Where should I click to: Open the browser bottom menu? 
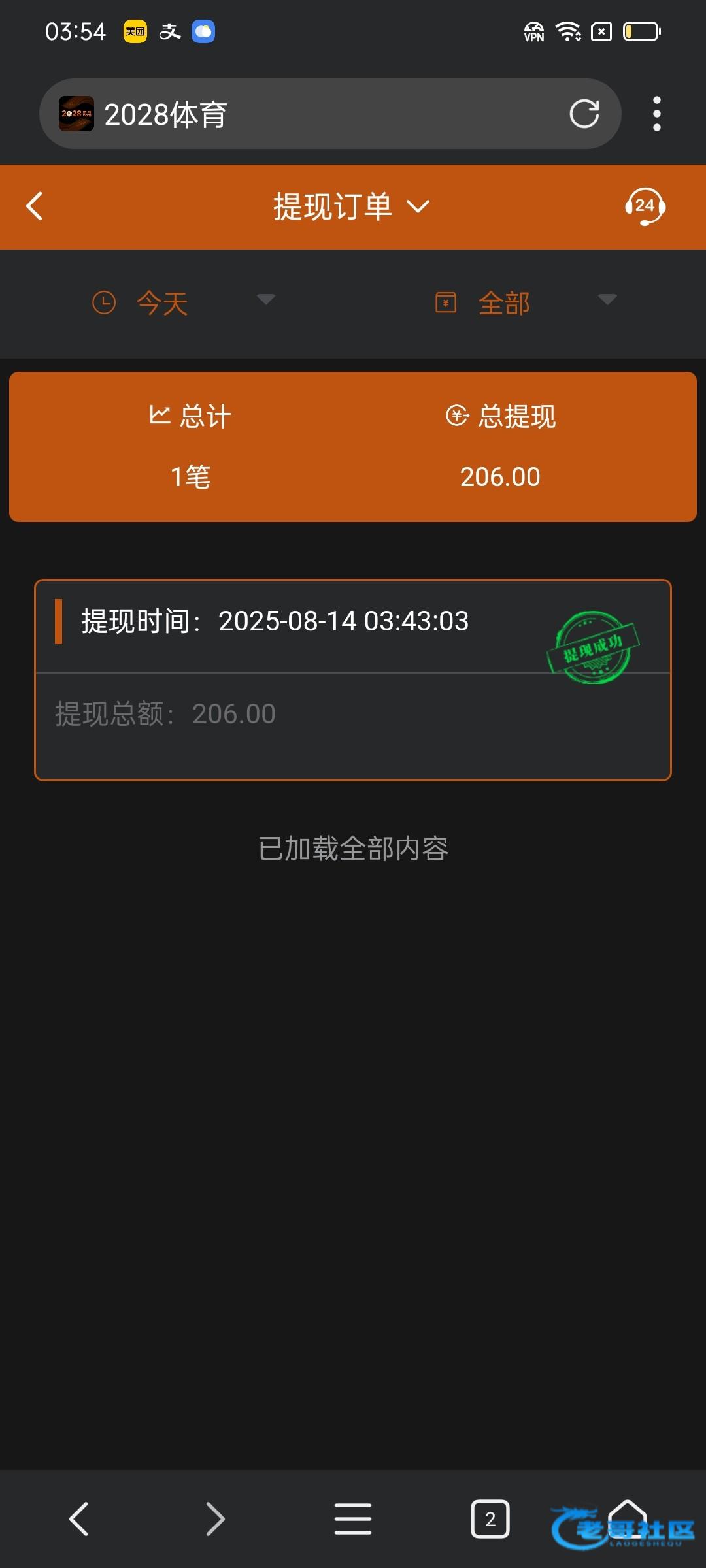353,1518
